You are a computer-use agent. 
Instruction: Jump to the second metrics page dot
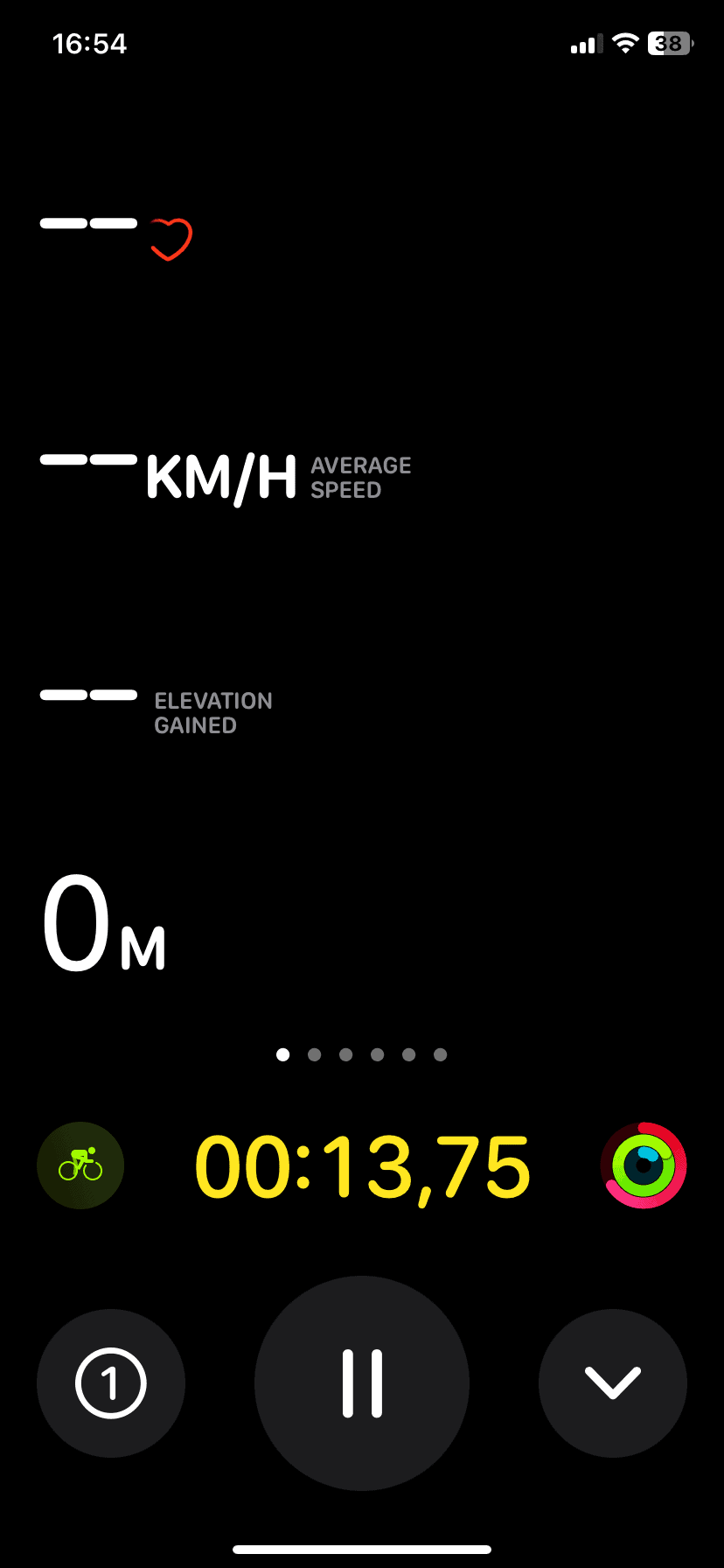point(315,1054)
